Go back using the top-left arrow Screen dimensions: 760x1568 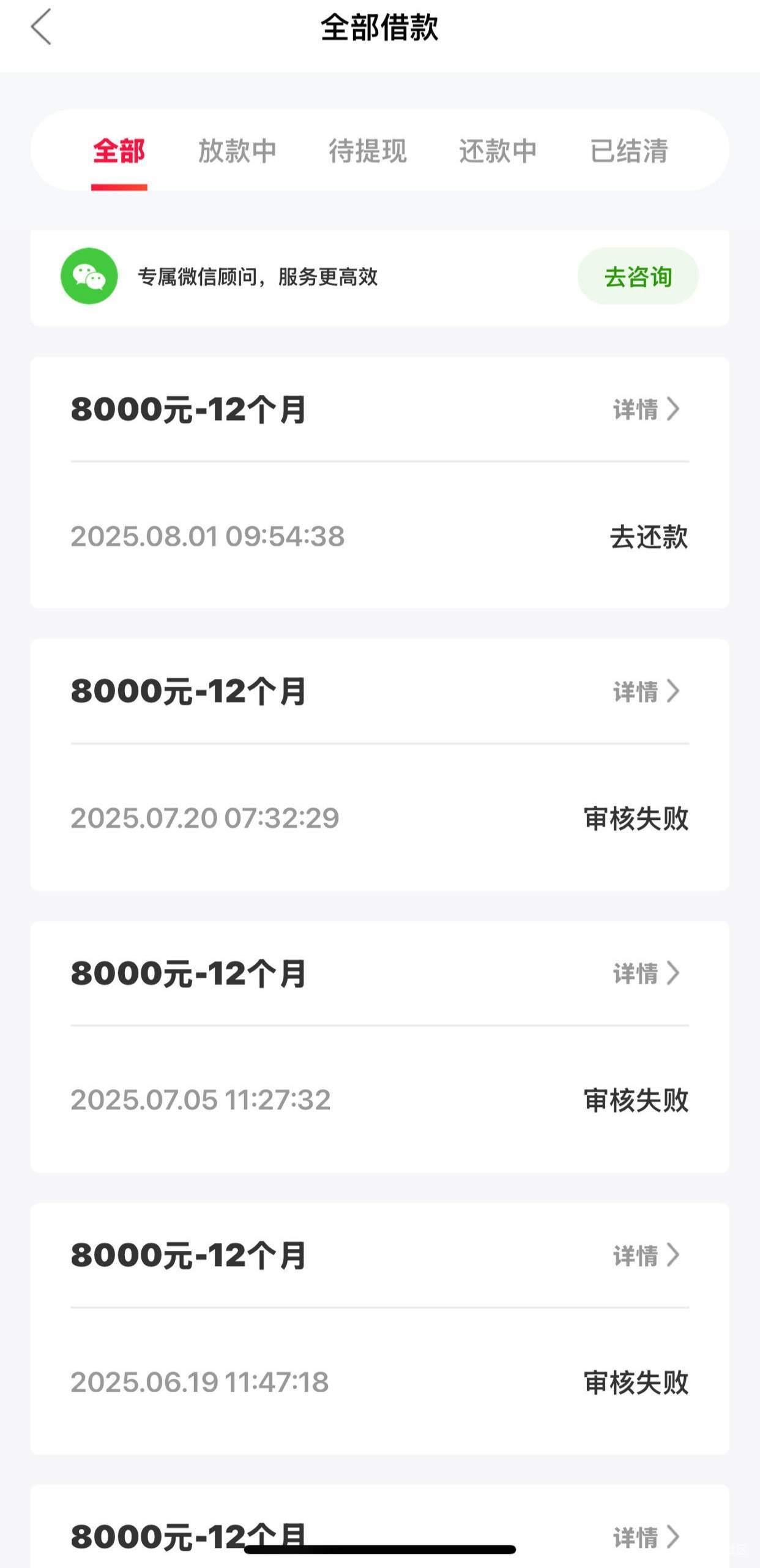coord(41,27)
